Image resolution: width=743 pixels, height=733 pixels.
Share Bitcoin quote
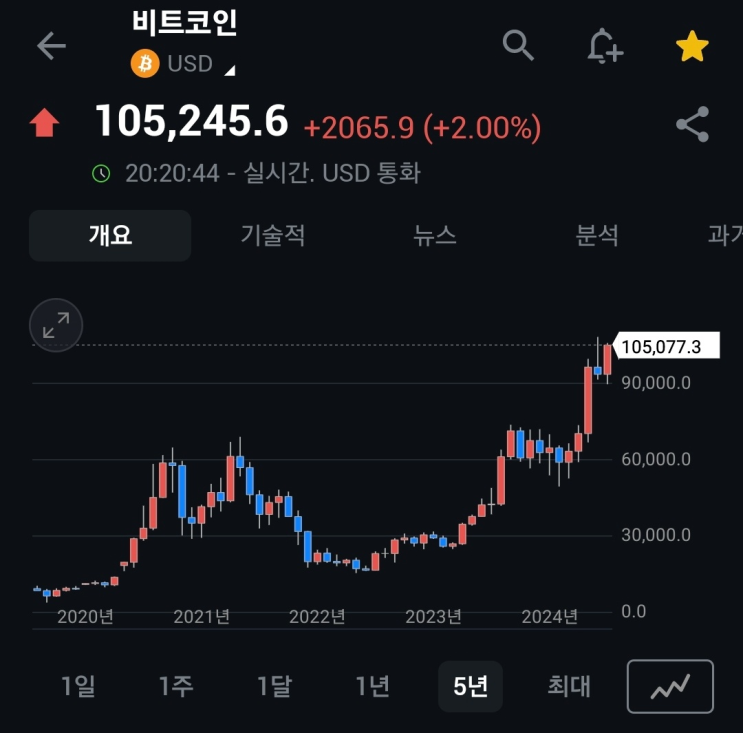pyautogui.click(x=692, y=125)
